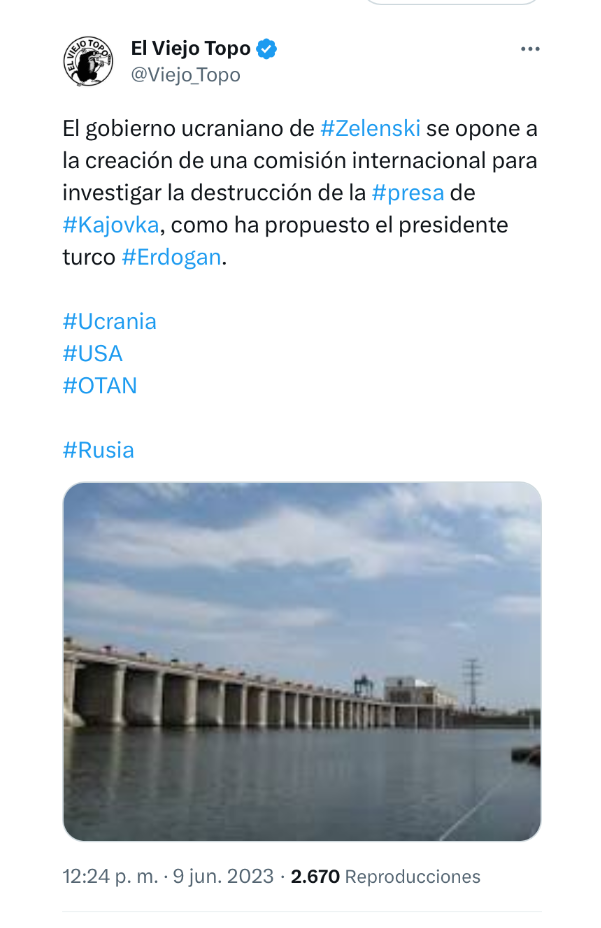601x928 pixels.
Task: Open the tweet's three-dot overflow menu
Action: (x=530, y=49)
